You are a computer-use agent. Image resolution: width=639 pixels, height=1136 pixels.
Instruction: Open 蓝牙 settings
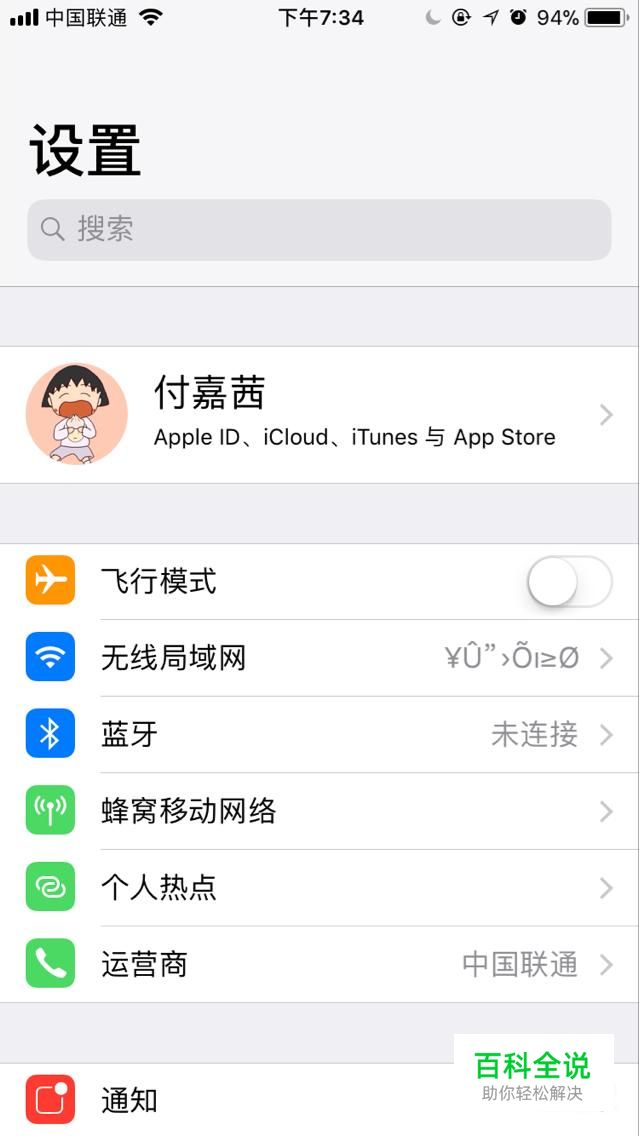[x=318, y=735]
